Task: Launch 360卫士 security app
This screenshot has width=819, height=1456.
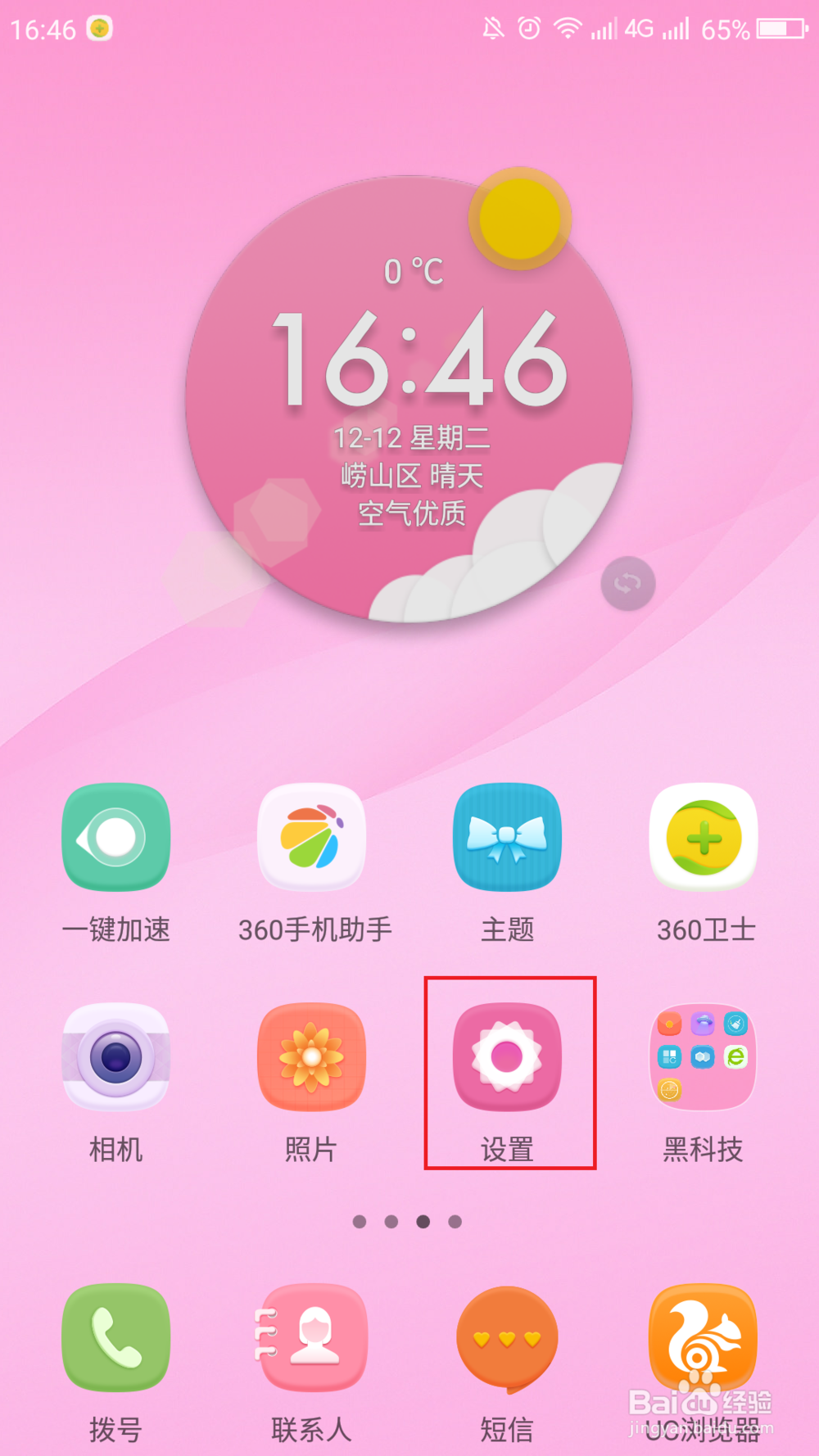Action: coord(703,837)
